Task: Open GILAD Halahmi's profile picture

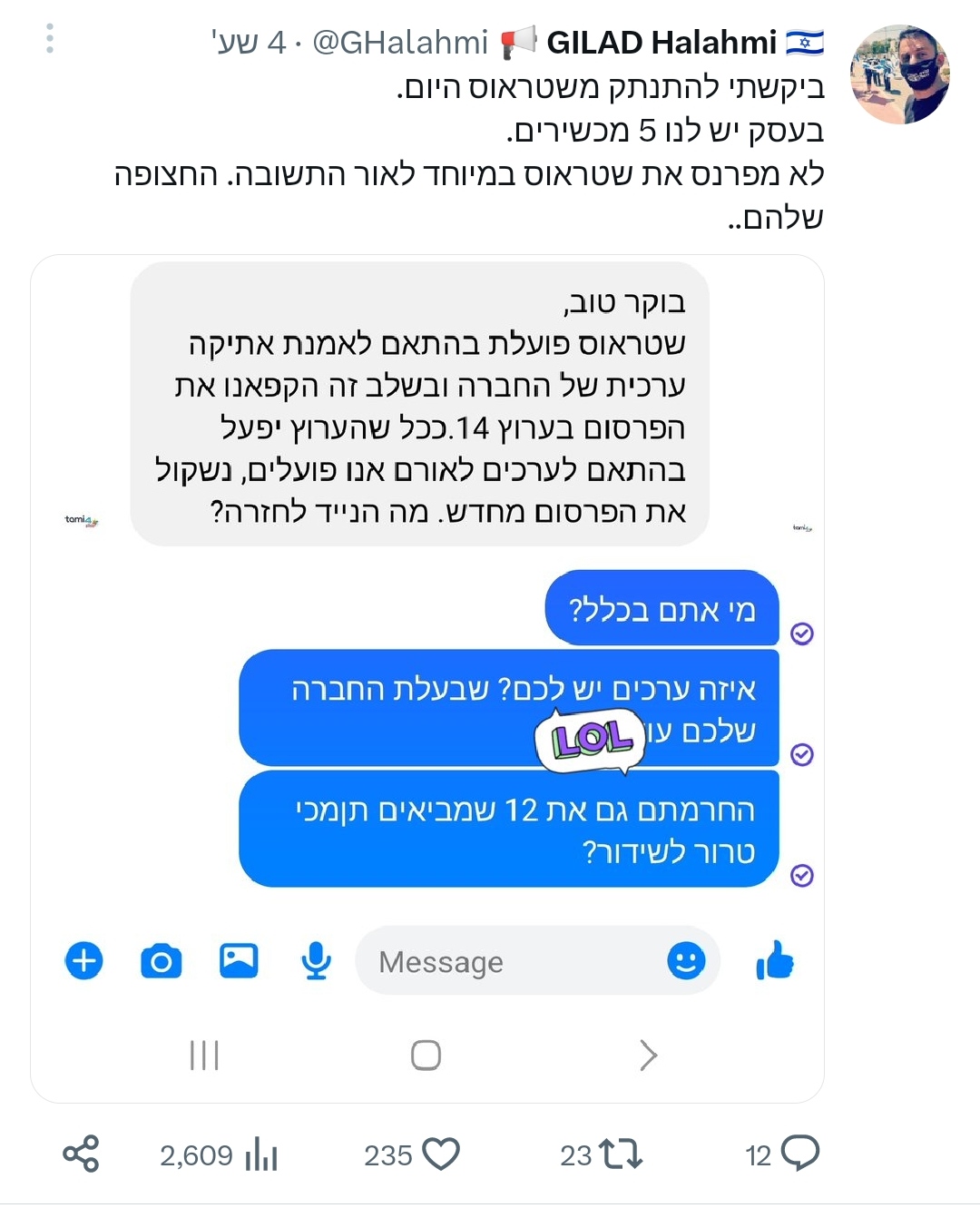Action: [x=899, y=74]
